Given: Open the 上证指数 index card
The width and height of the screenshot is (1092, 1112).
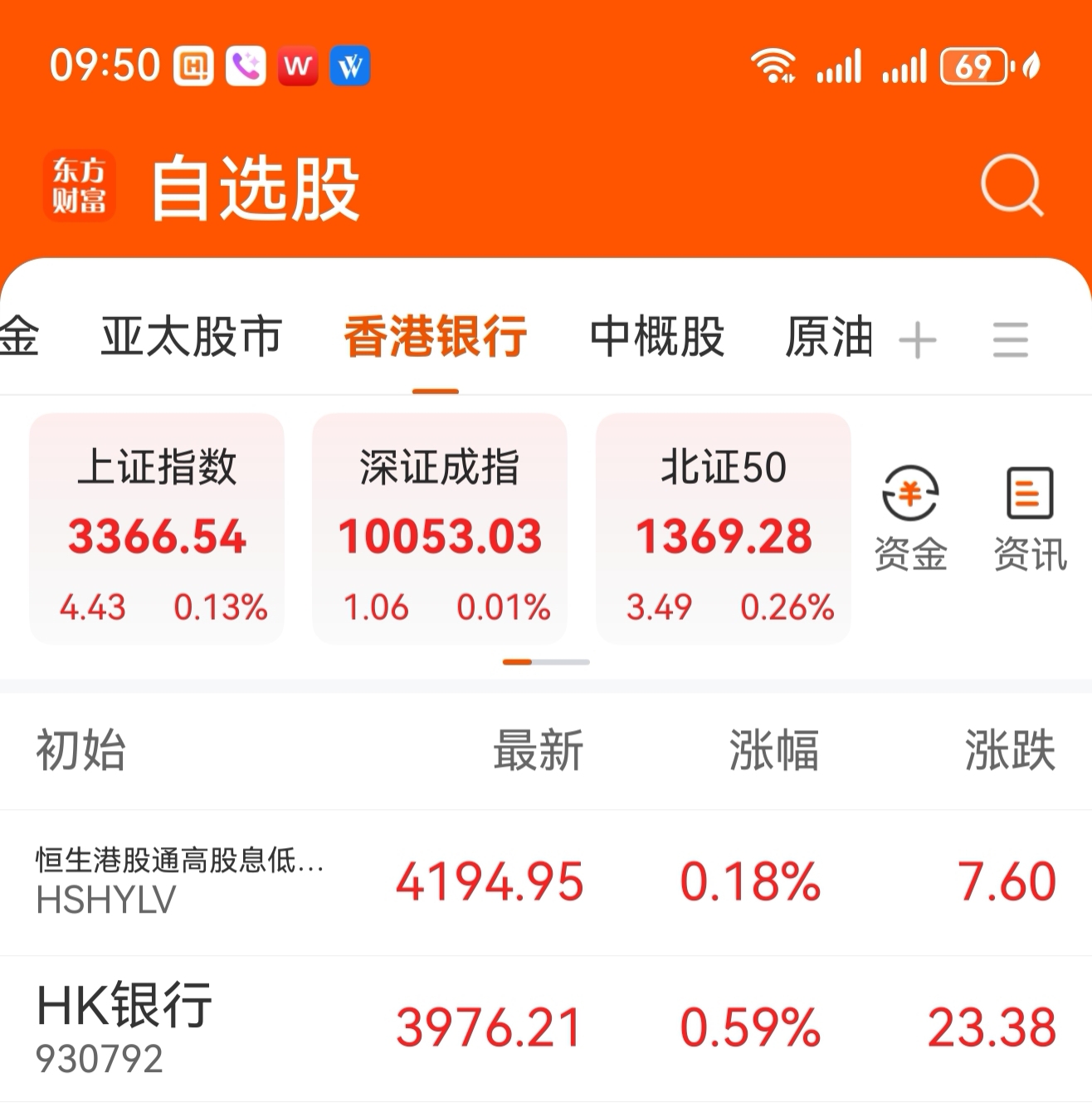Looking at the screenshot, I should pos(158,531).
